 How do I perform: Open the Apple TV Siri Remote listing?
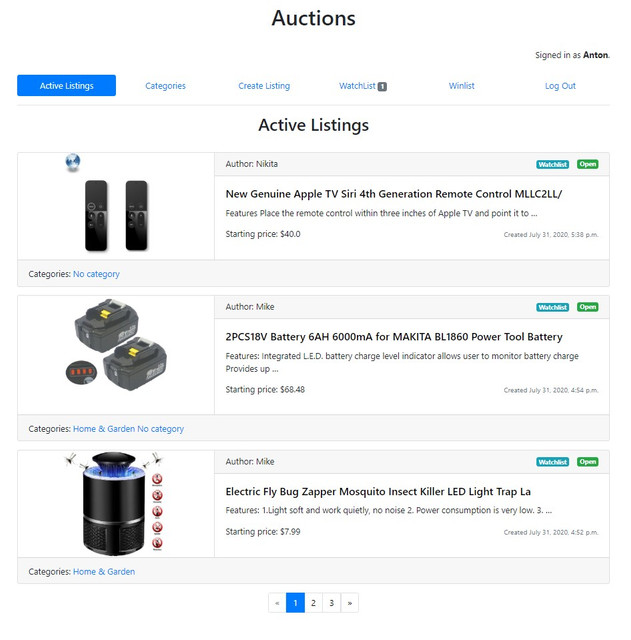(393, 194)
